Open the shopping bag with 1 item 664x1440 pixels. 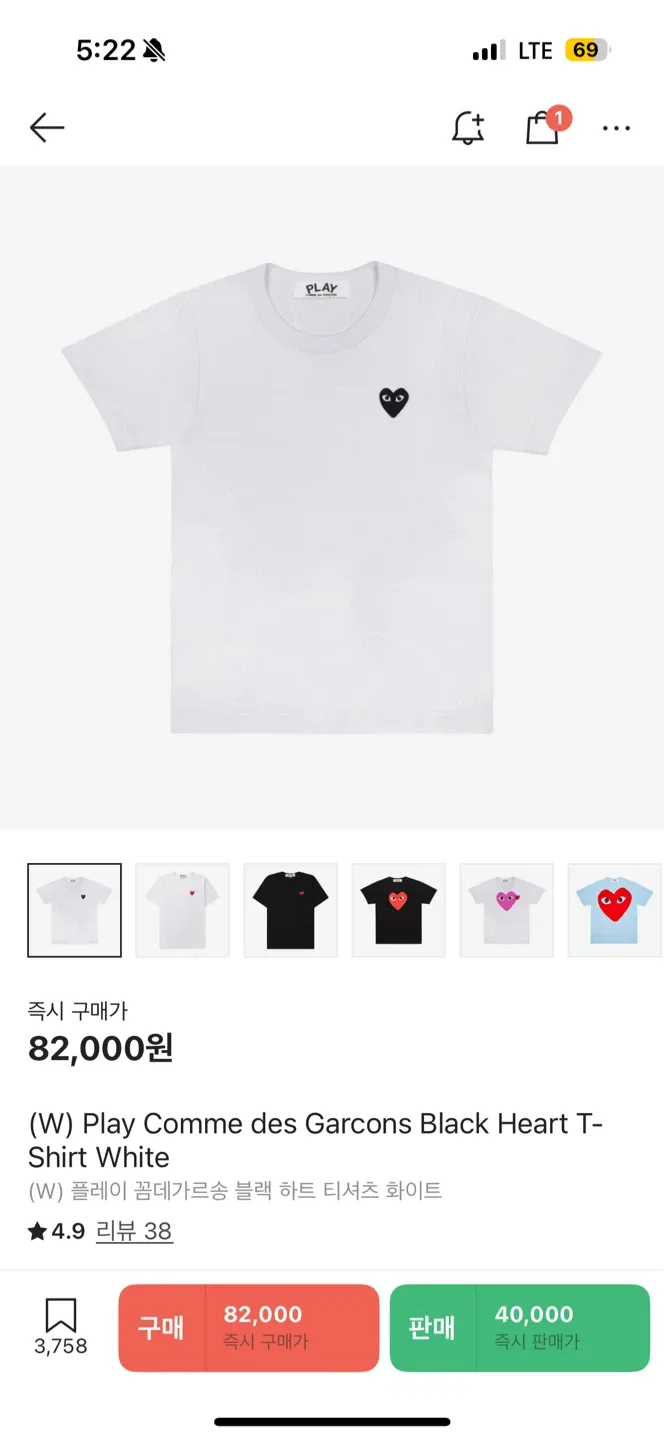(x=543, y=127)
